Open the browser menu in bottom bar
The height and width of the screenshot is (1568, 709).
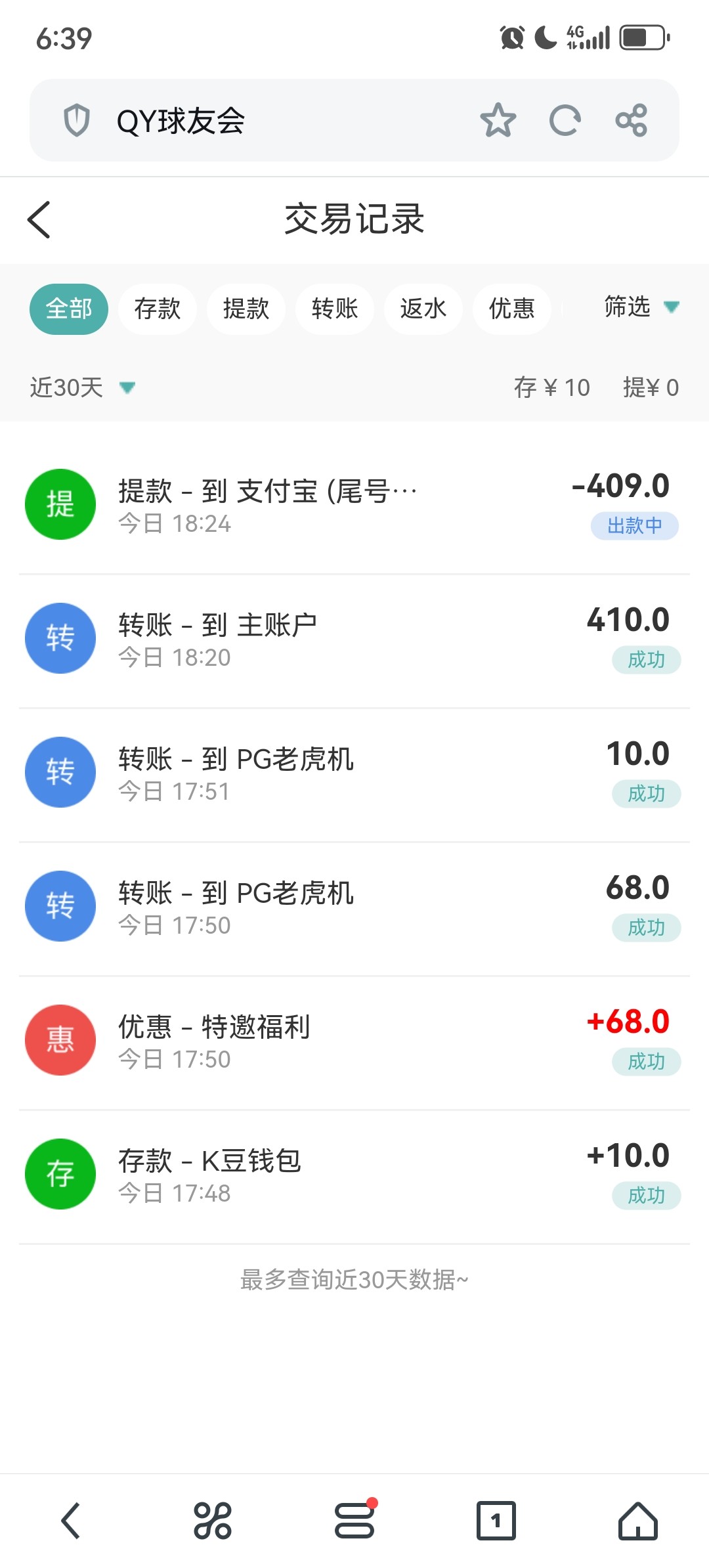tap(354, 1521)
